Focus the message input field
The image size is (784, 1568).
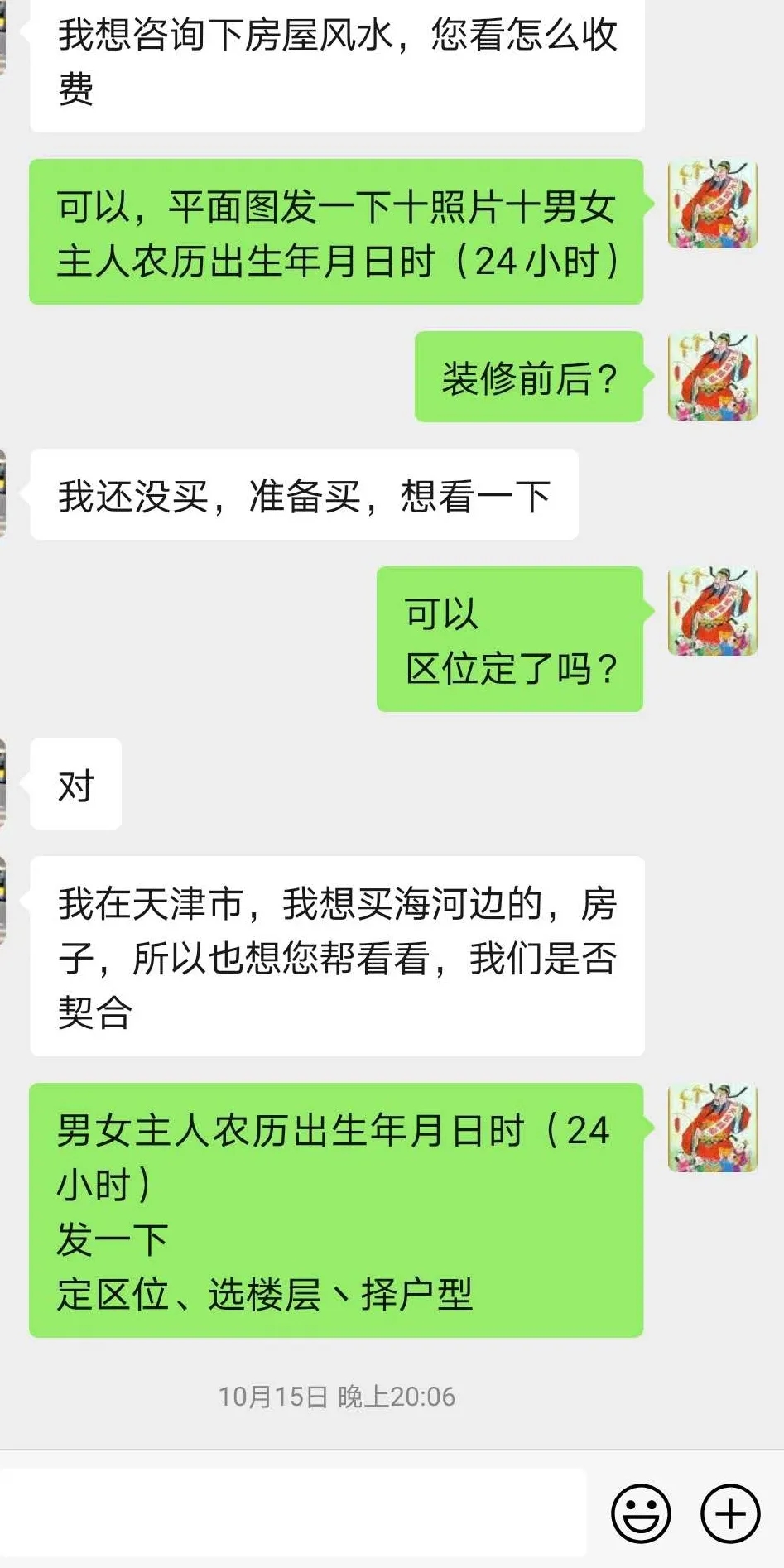point(294,1513)
